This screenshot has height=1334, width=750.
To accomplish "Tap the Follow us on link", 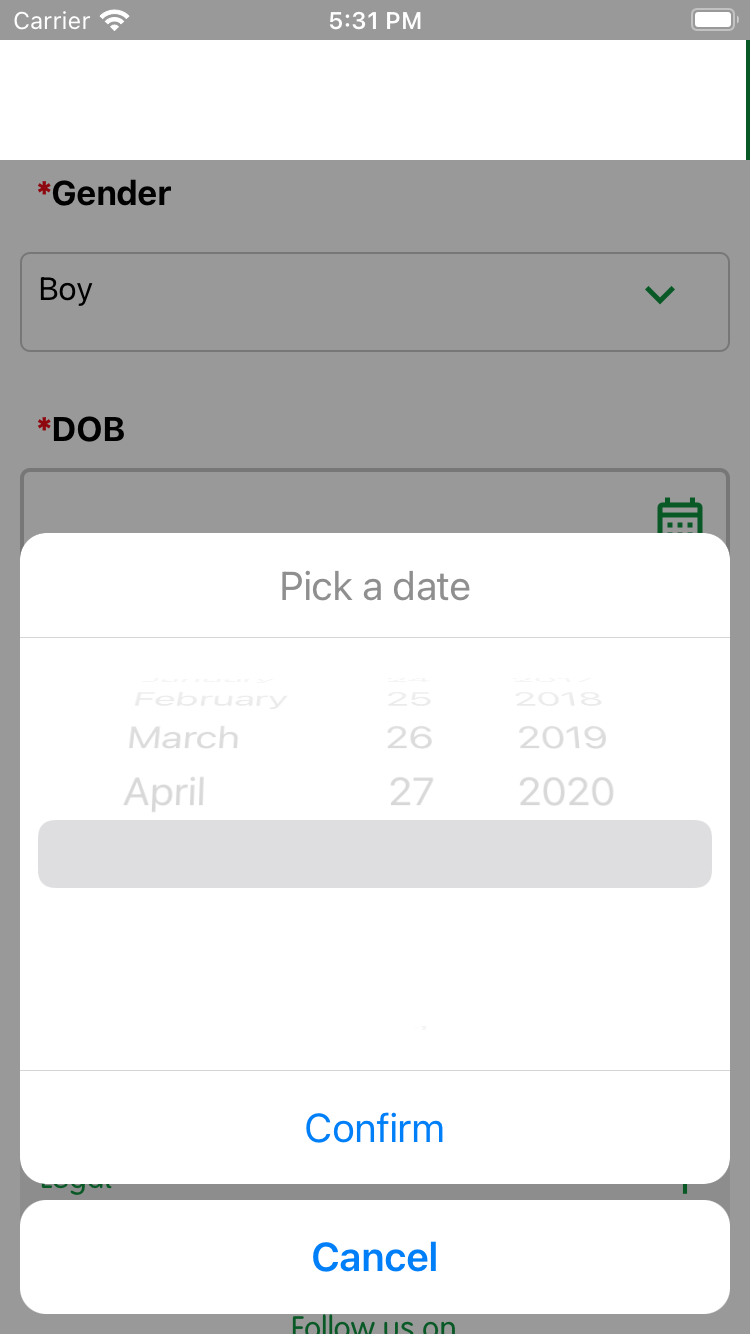I will point(374,1324).
